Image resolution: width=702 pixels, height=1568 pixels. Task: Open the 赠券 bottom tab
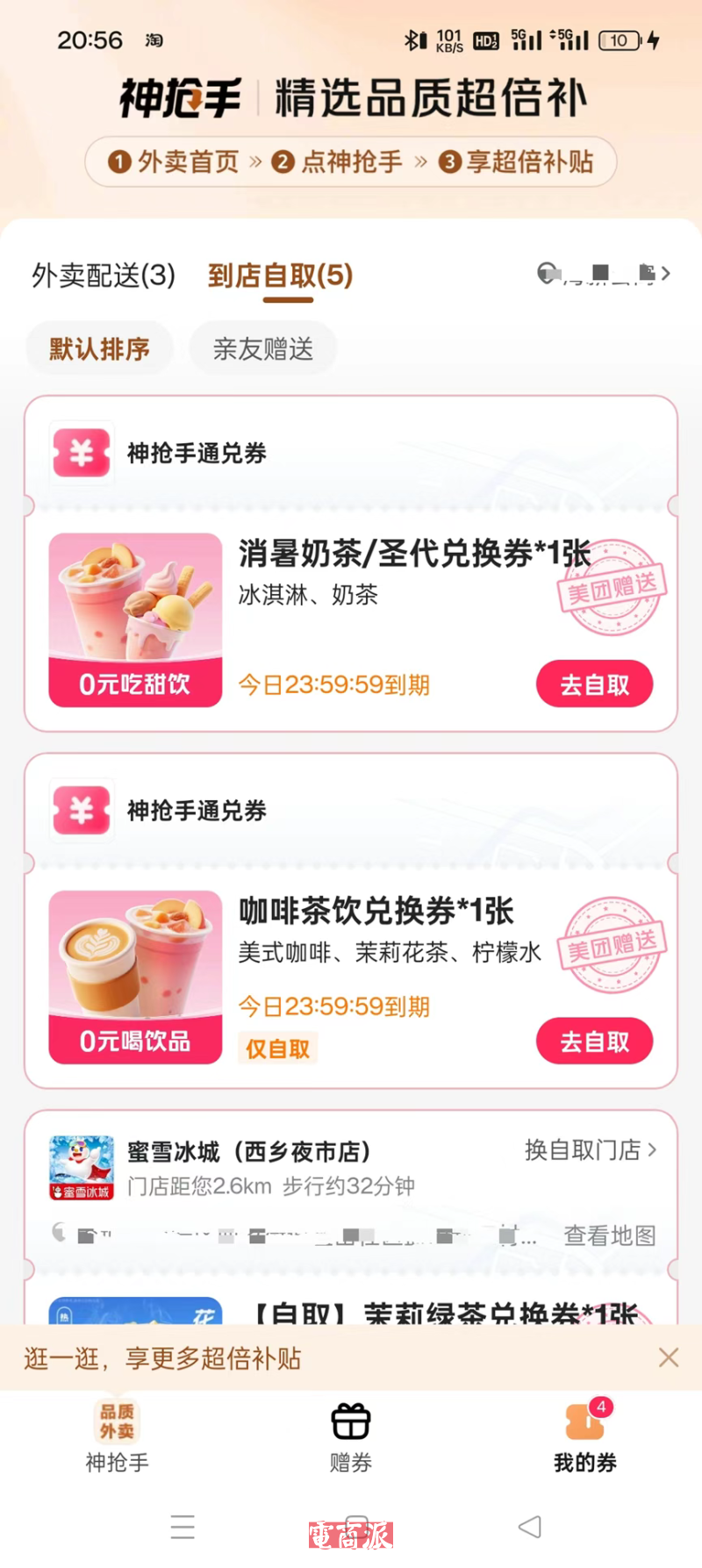(x=351, y=1437)
